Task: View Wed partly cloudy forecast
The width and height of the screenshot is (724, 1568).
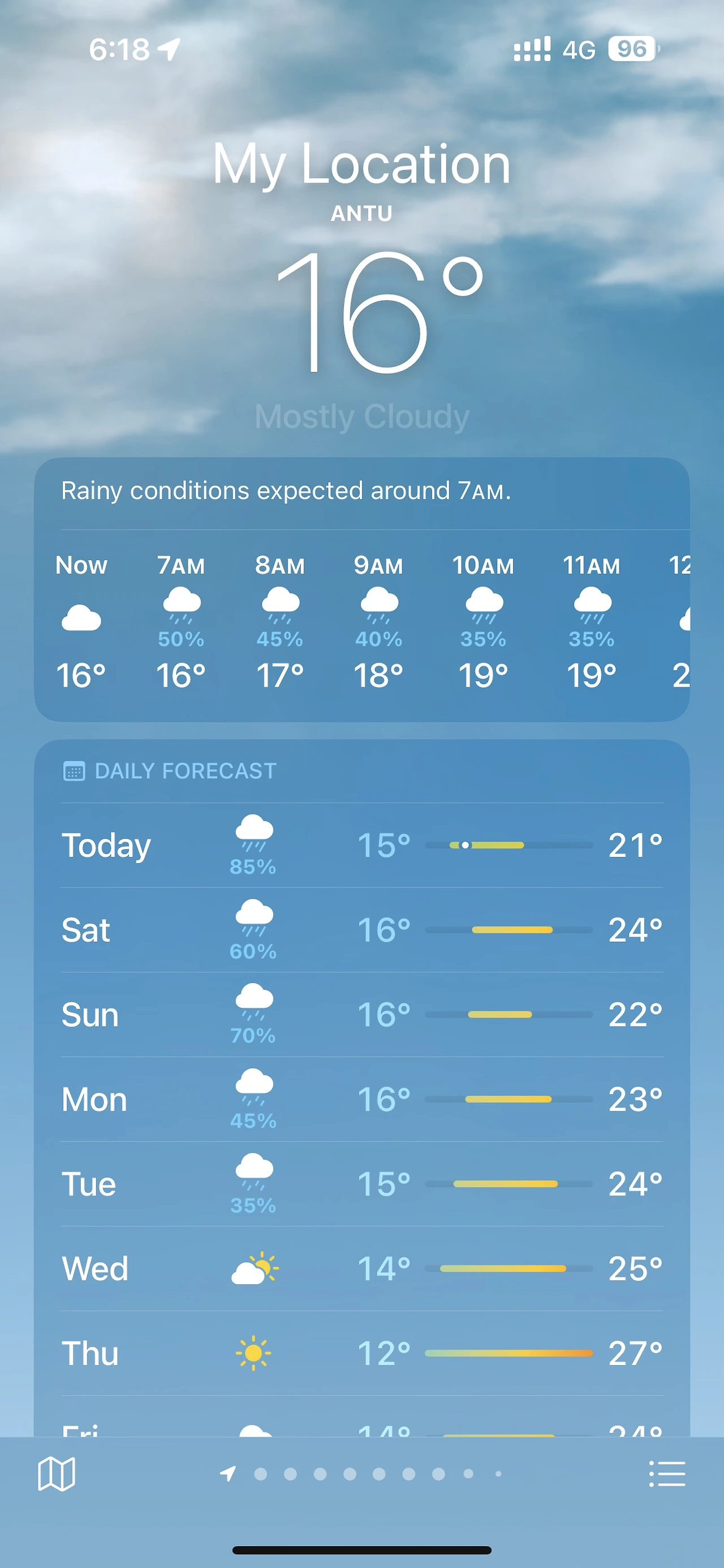Action: [361, 1268]
